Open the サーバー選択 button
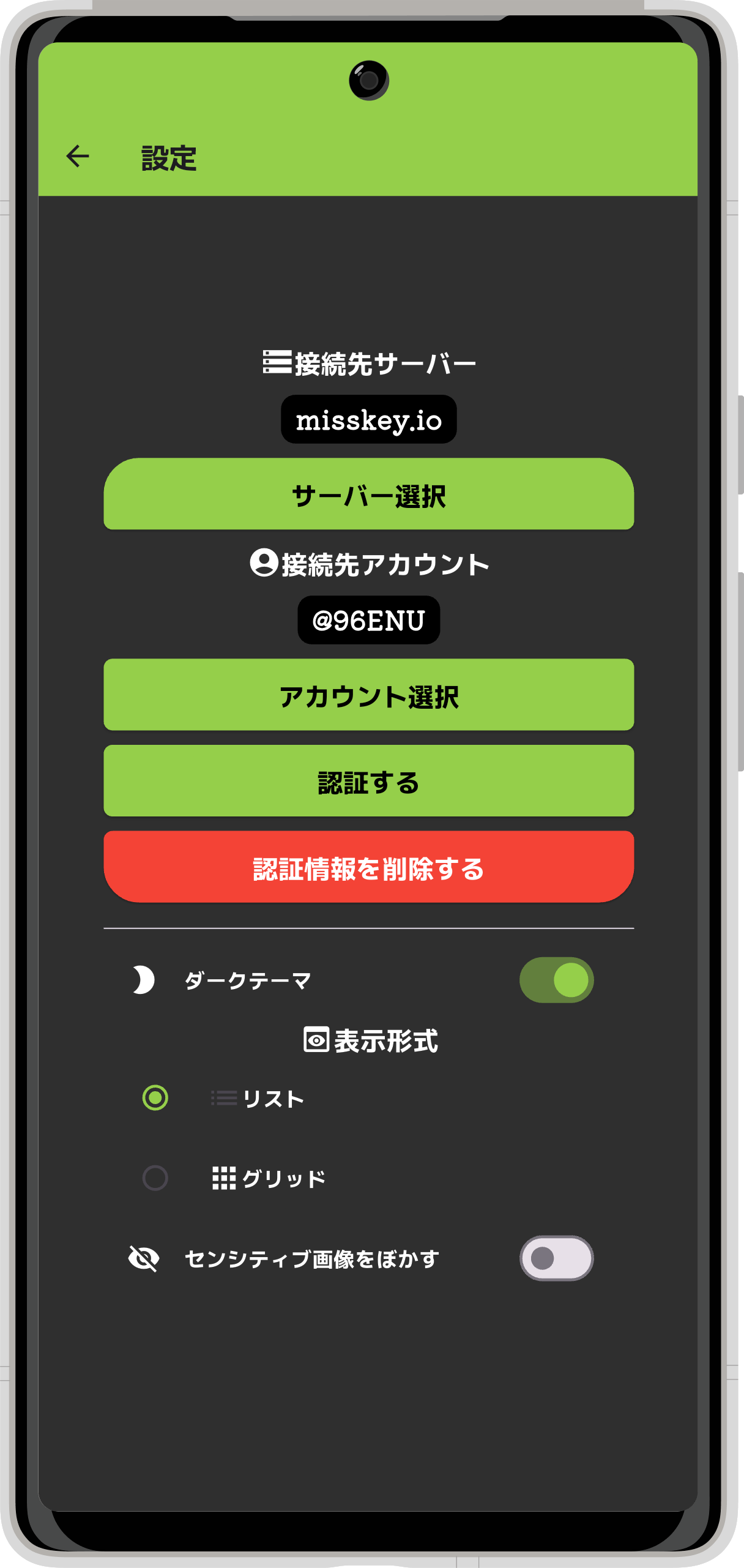Viewport: 744px width, 1568px height. [368, 495]
